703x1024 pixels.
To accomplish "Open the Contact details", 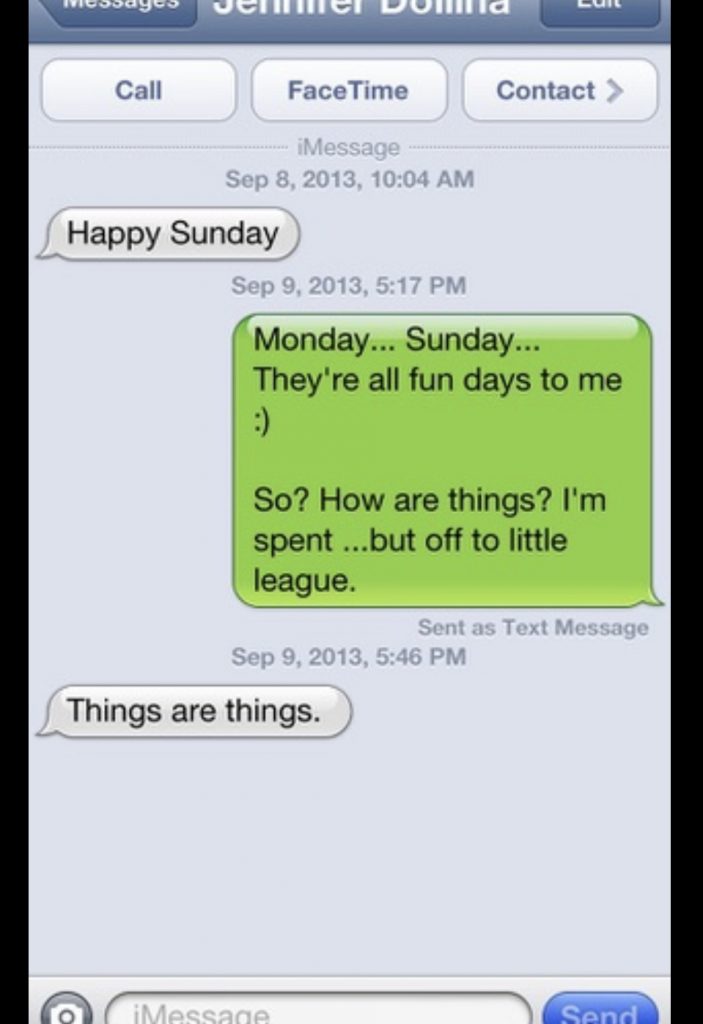I will click(x=560, y=90).
